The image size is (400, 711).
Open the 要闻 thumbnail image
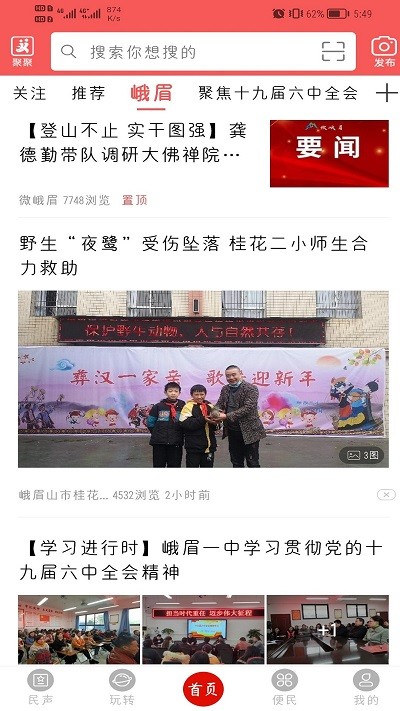[329, 153]
